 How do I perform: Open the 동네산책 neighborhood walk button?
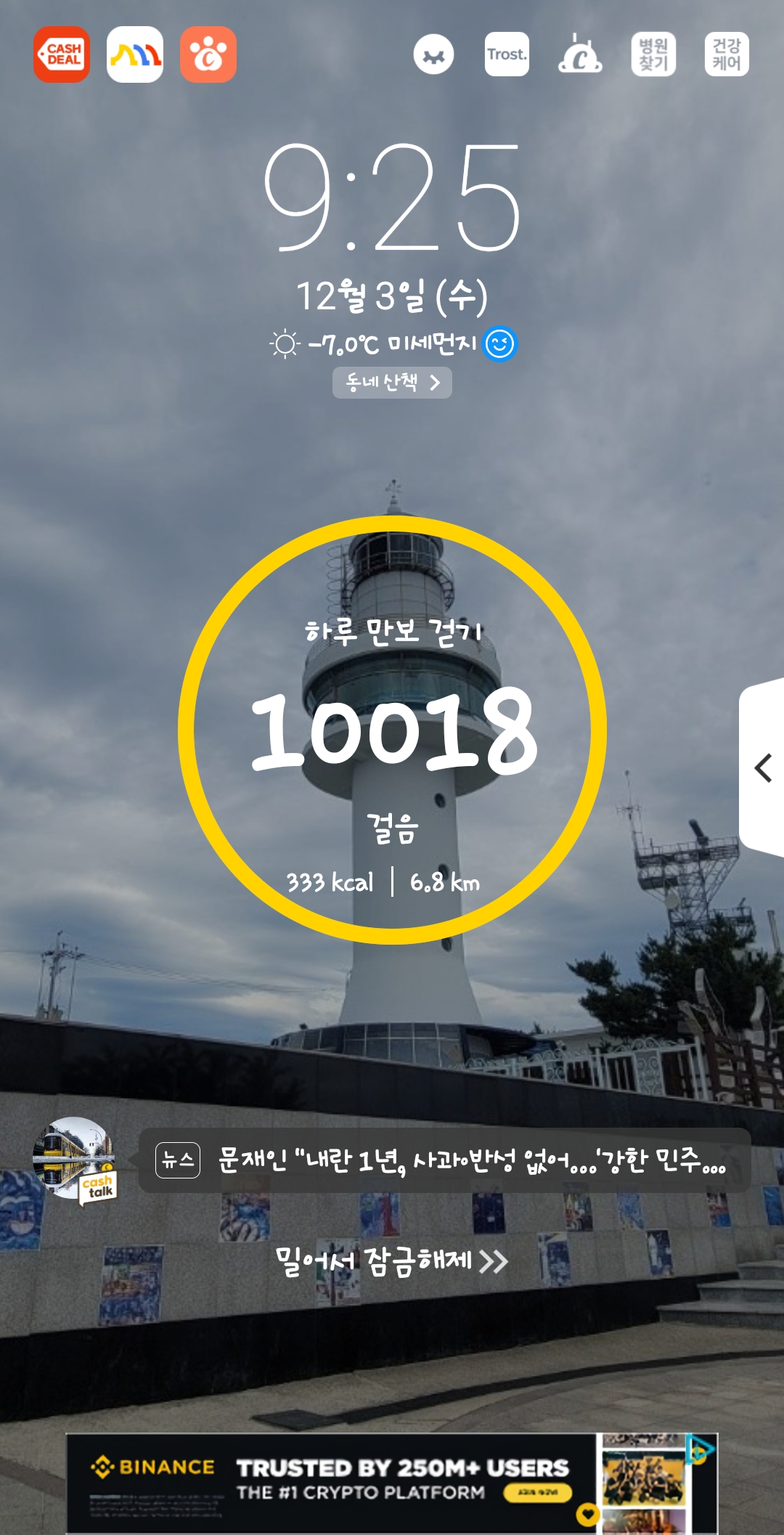coord(392,383)
